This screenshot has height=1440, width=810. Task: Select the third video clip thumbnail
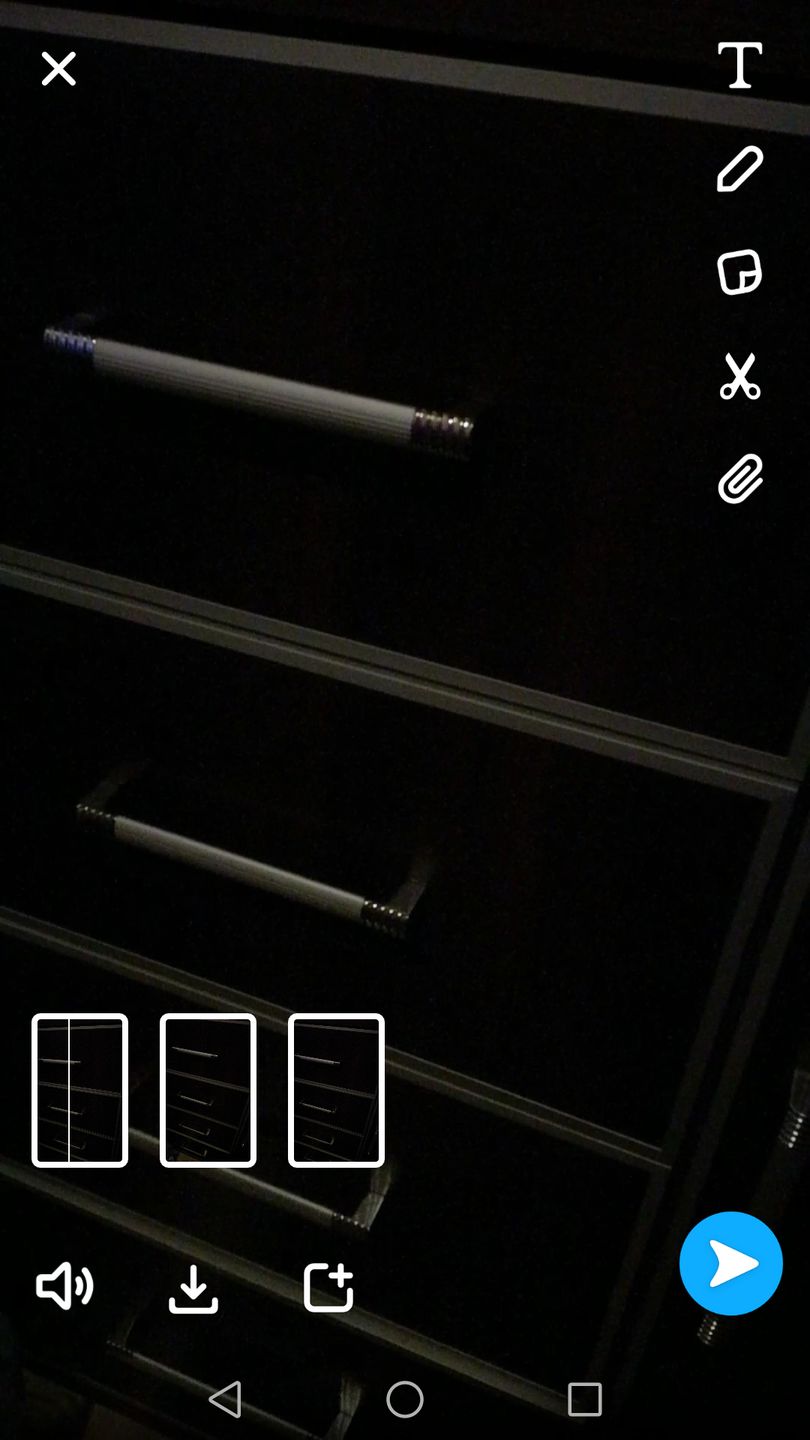(x=336, y=1090)
